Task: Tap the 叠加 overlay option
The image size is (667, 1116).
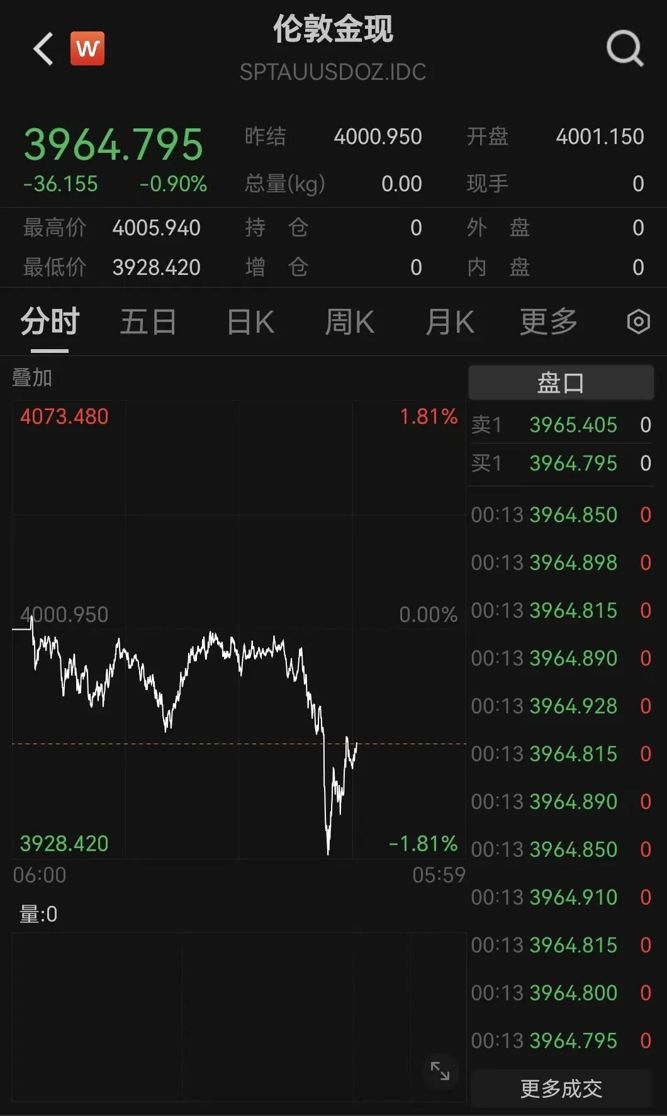Action: click(x=32, y=378)
